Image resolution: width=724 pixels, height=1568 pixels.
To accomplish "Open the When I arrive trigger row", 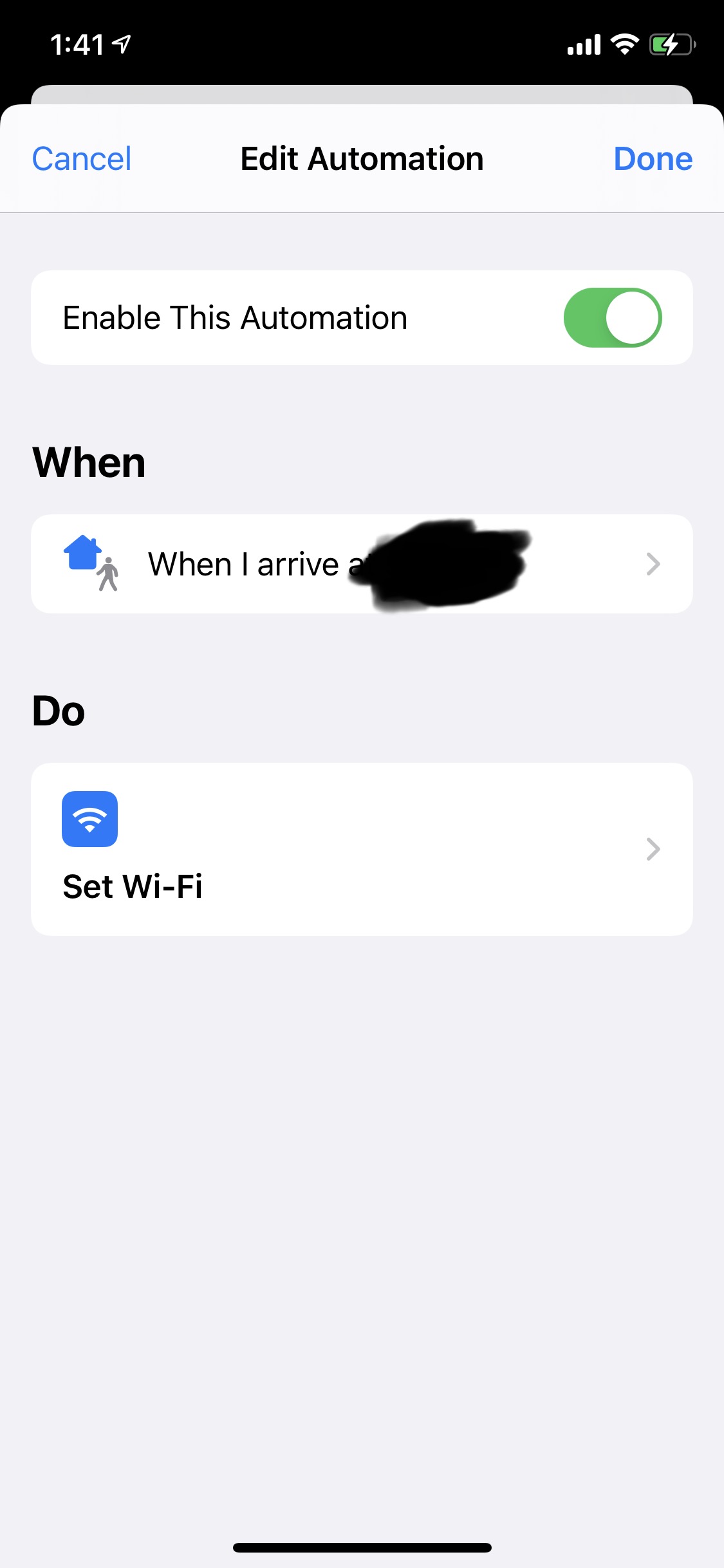I will pyautogui.click(x=362, y=564).
